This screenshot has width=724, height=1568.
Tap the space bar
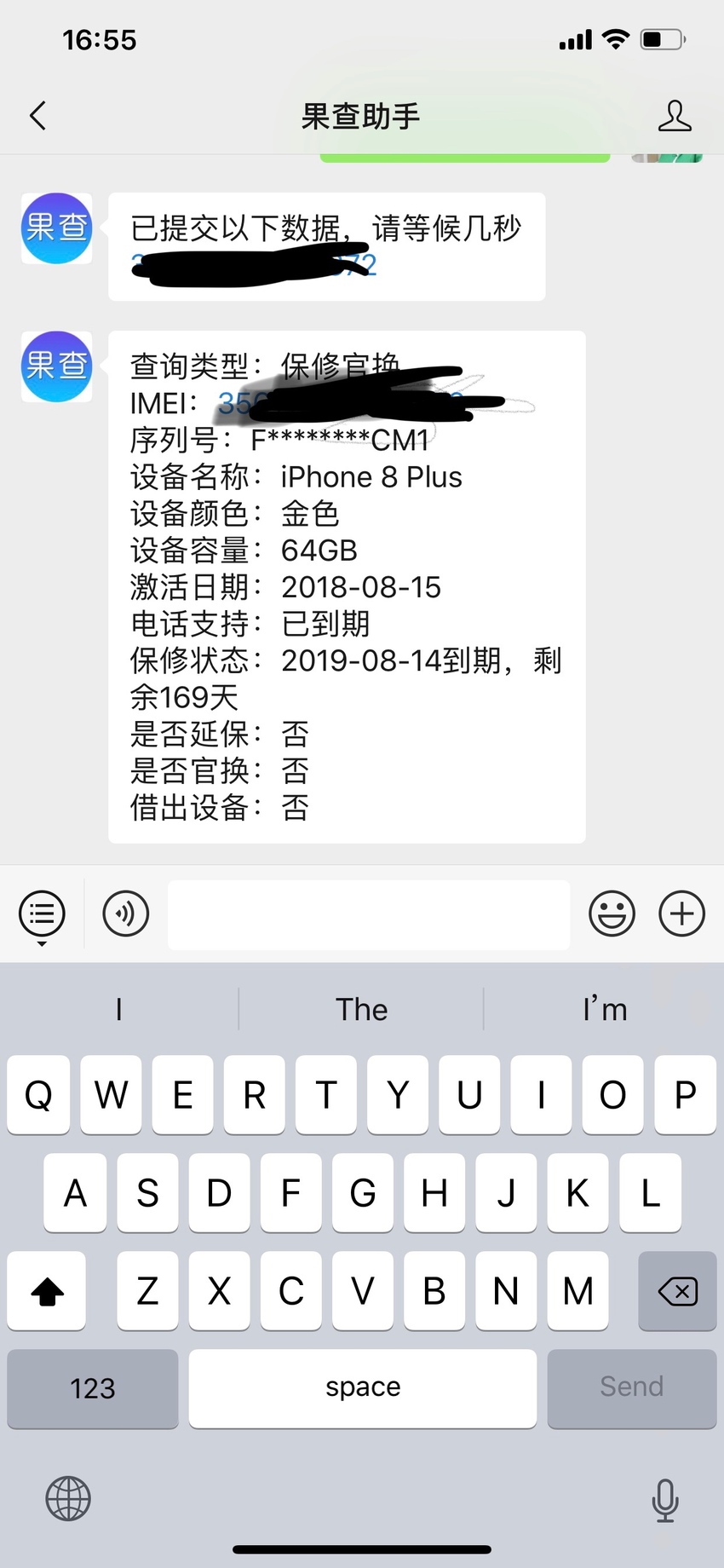click(363, 1388)
